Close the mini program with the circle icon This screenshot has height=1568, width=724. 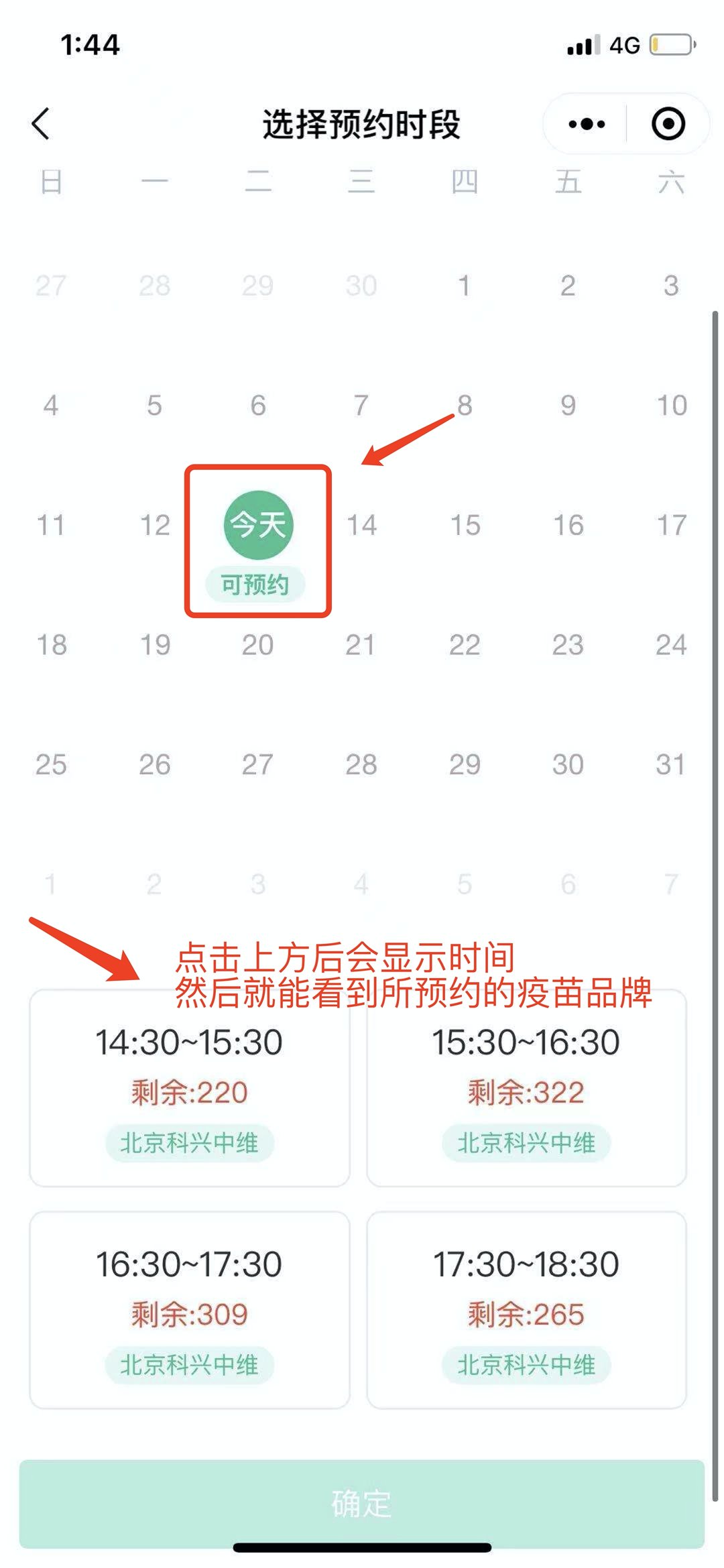(x=668, y=124)
